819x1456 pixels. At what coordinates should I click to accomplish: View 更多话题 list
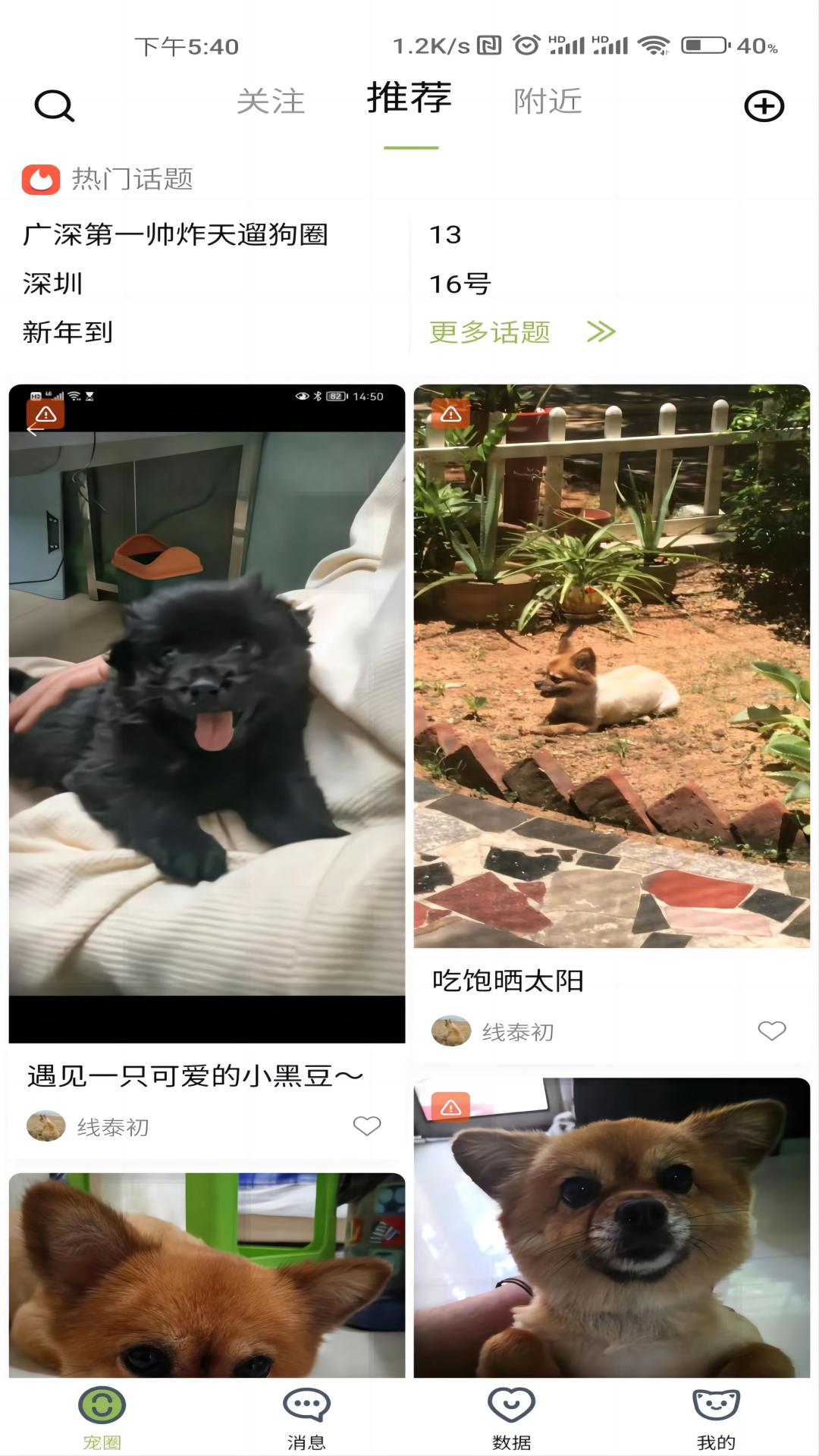[522, 332]
